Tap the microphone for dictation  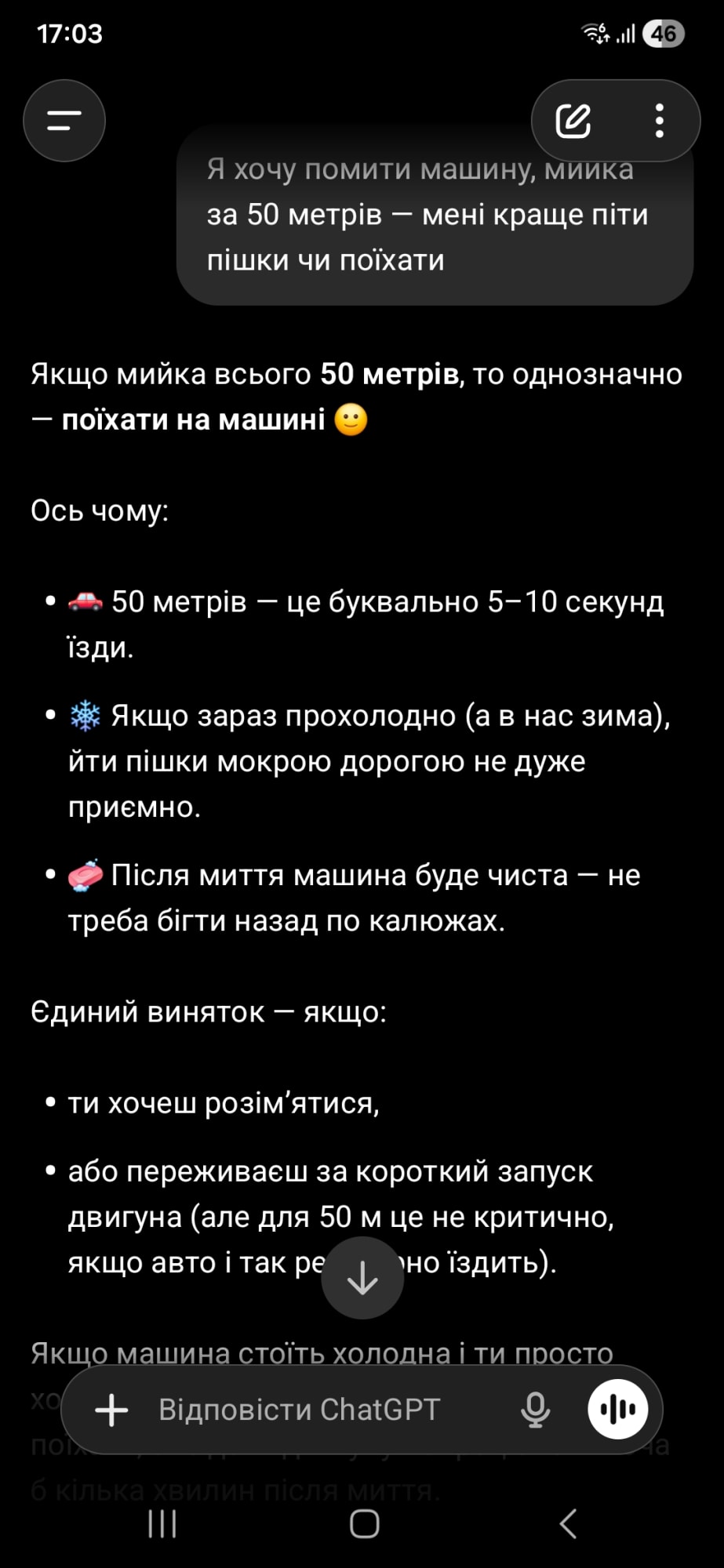pyautogui.click(x=536, y=1410)
